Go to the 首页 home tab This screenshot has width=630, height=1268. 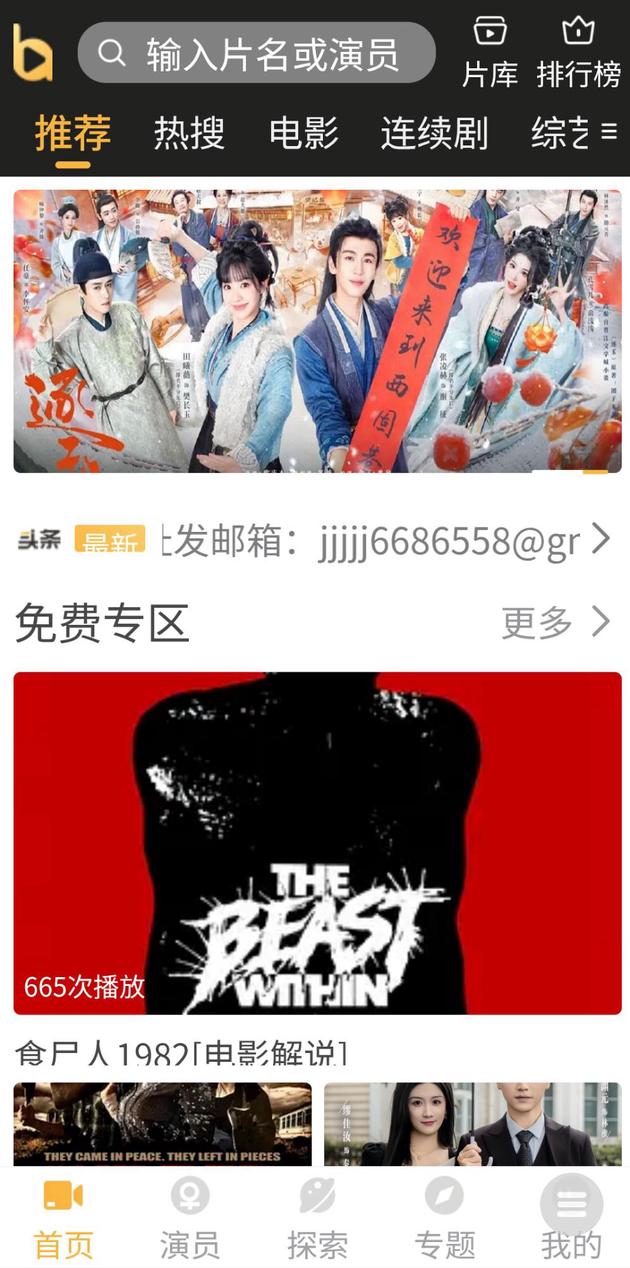tap(64, 1219)
